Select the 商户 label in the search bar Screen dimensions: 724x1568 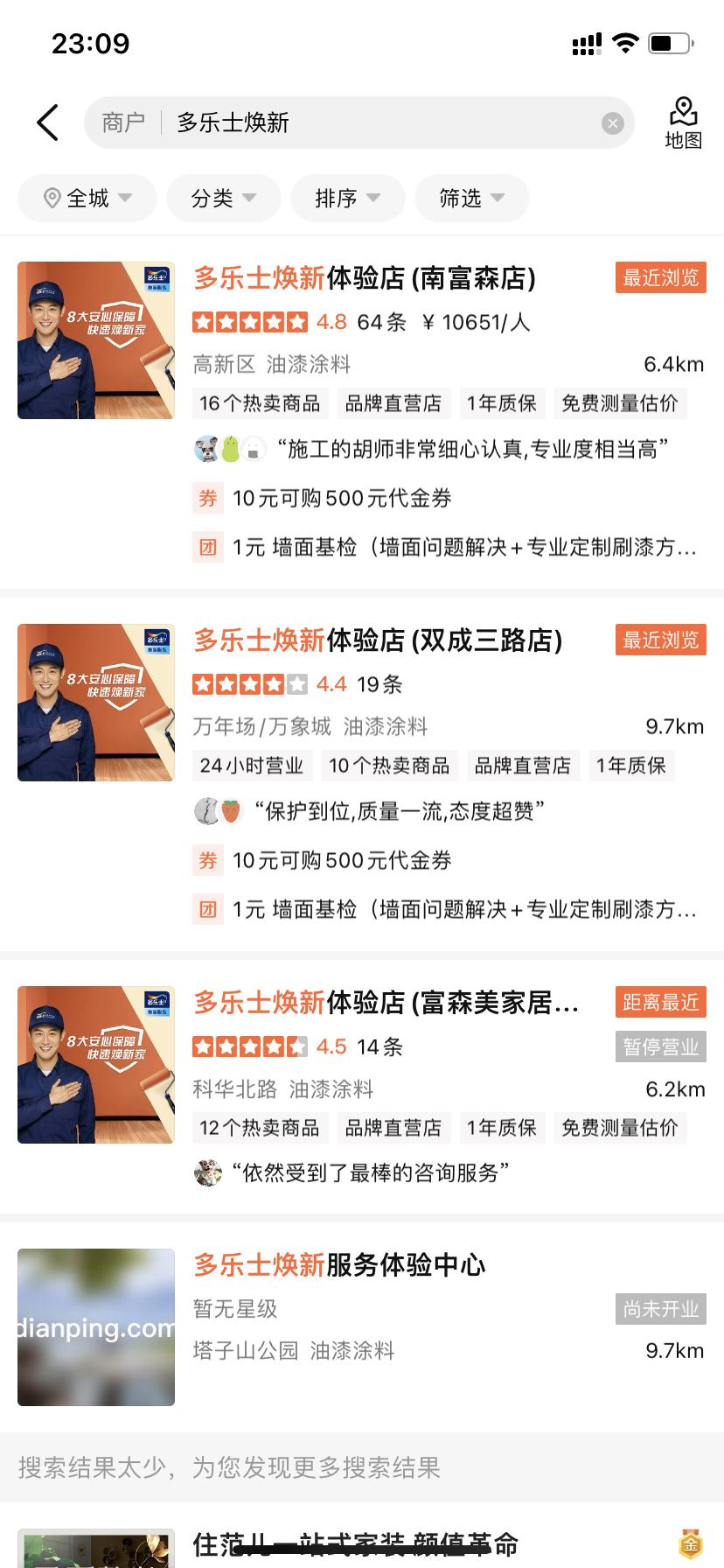123,122
